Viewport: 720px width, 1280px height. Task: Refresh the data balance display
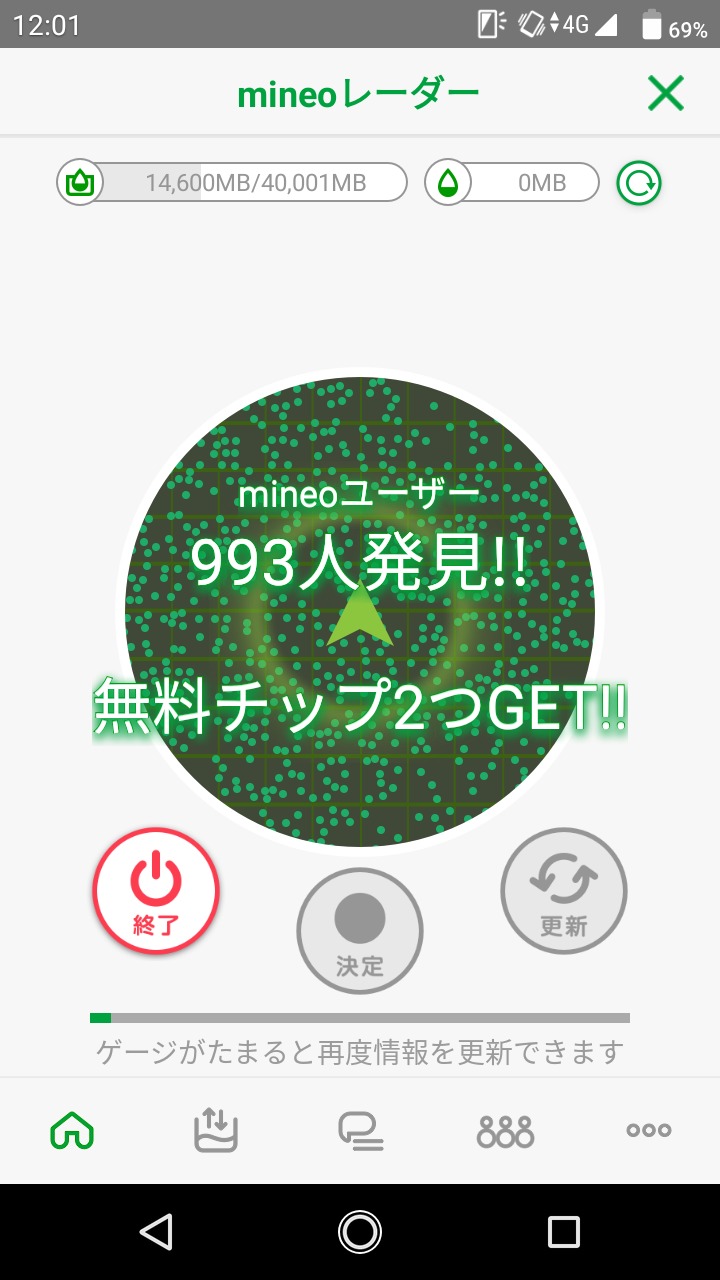click(x=638, y=183)
